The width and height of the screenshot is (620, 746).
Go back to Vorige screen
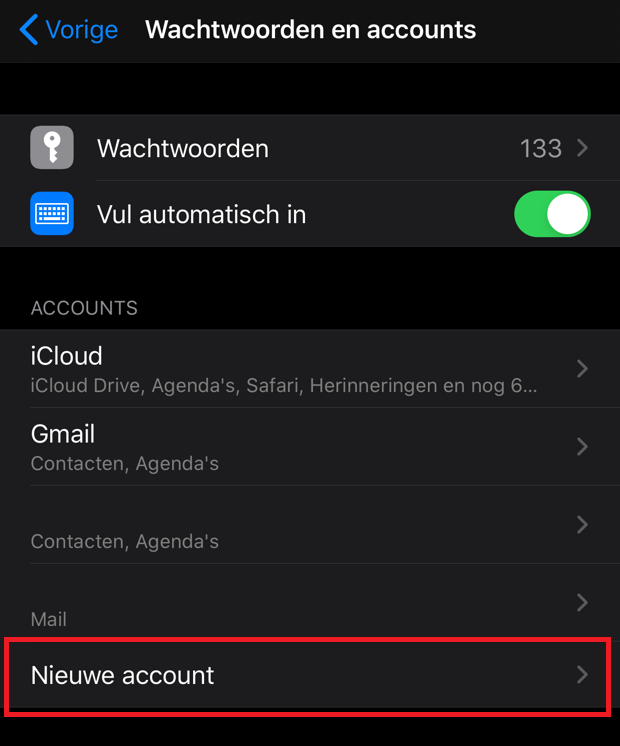pyautogui.click(x=68, y=30)
